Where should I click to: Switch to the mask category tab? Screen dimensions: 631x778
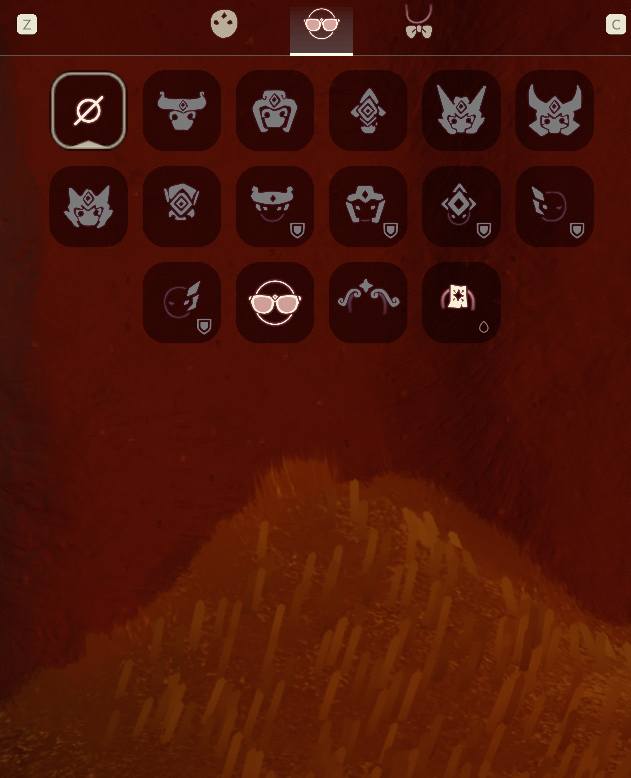coord(225,24)
